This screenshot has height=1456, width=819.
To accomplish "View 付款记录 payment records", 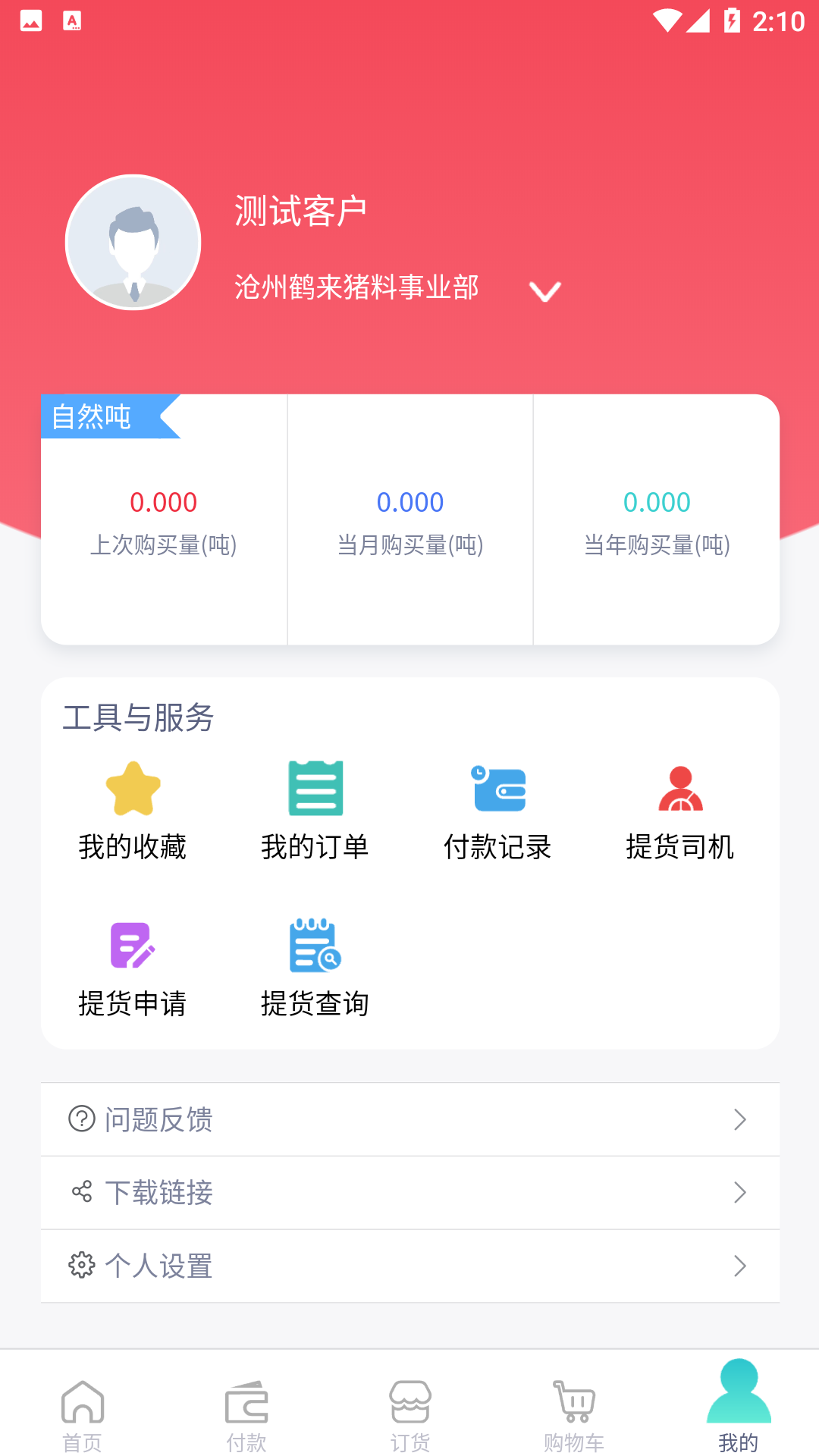I will (x=498, y=811).
